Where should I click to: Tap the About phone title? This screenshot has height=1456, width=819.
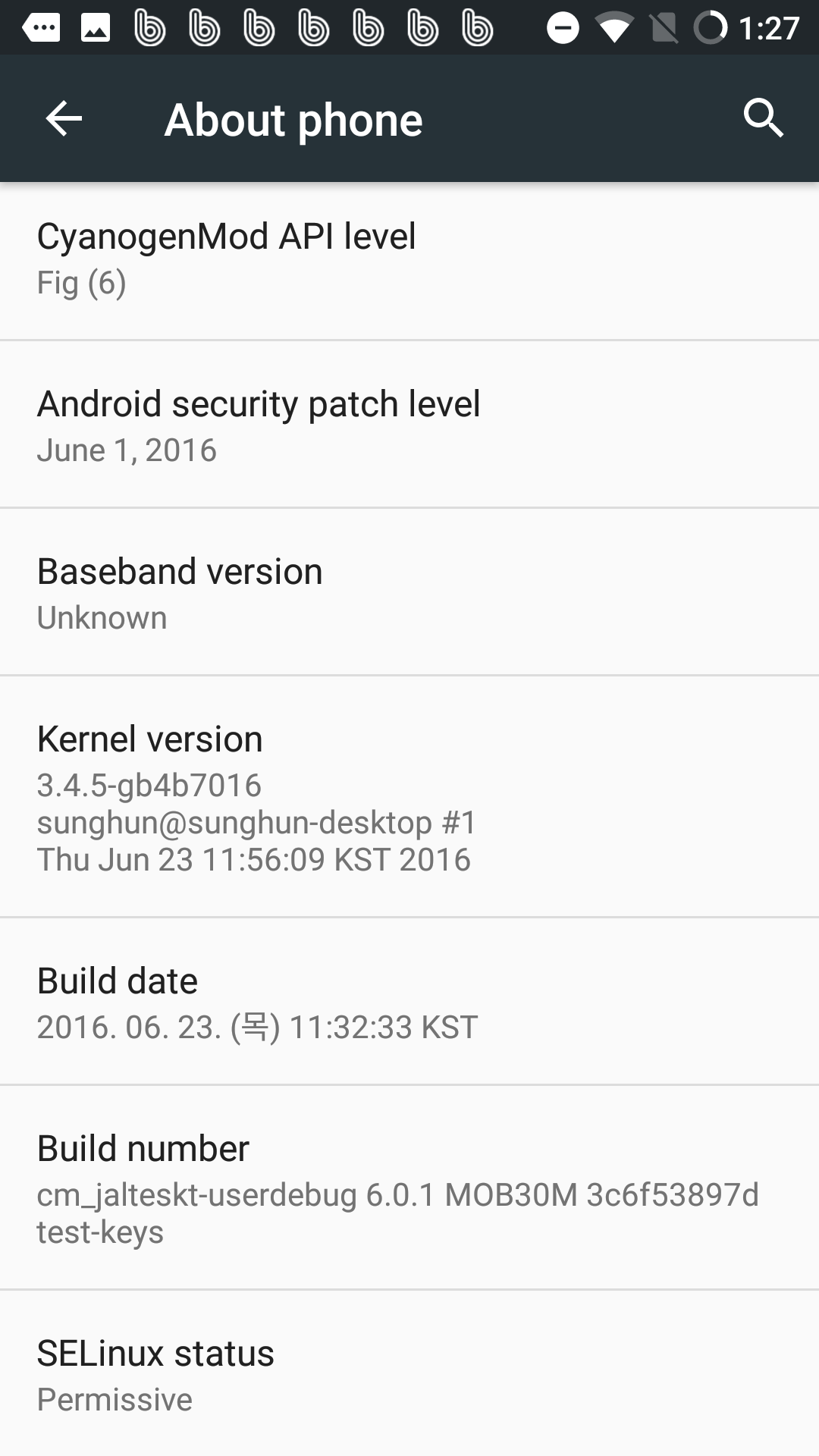(293, 118)
